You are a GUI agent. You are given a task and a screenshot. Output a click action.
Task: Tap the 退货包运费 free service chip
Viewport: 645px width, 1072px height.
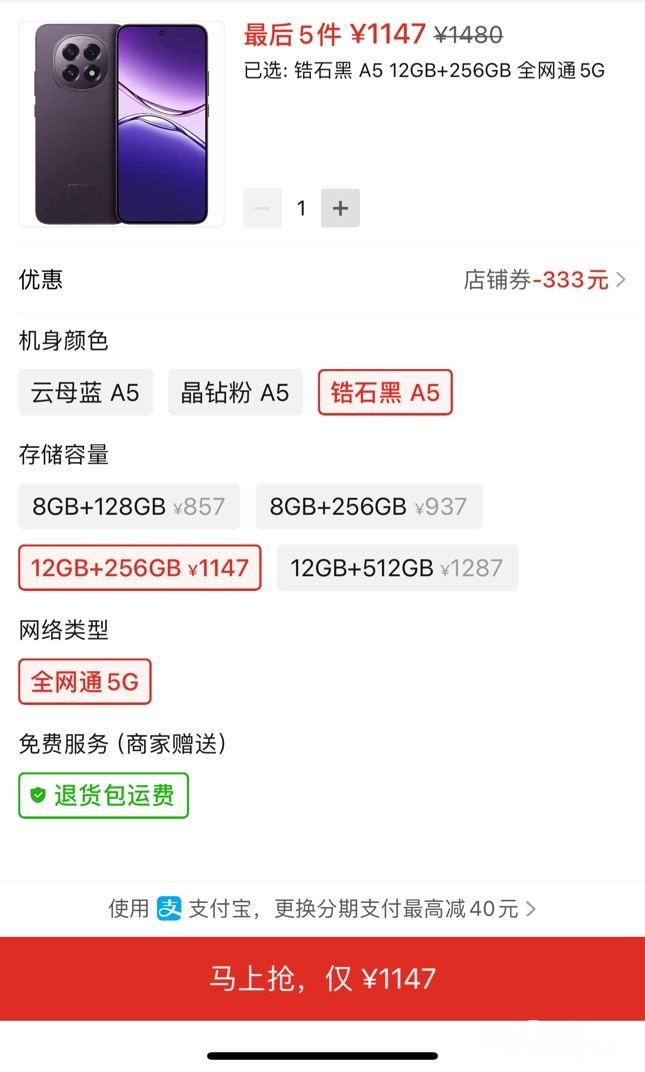coord(103,796)
